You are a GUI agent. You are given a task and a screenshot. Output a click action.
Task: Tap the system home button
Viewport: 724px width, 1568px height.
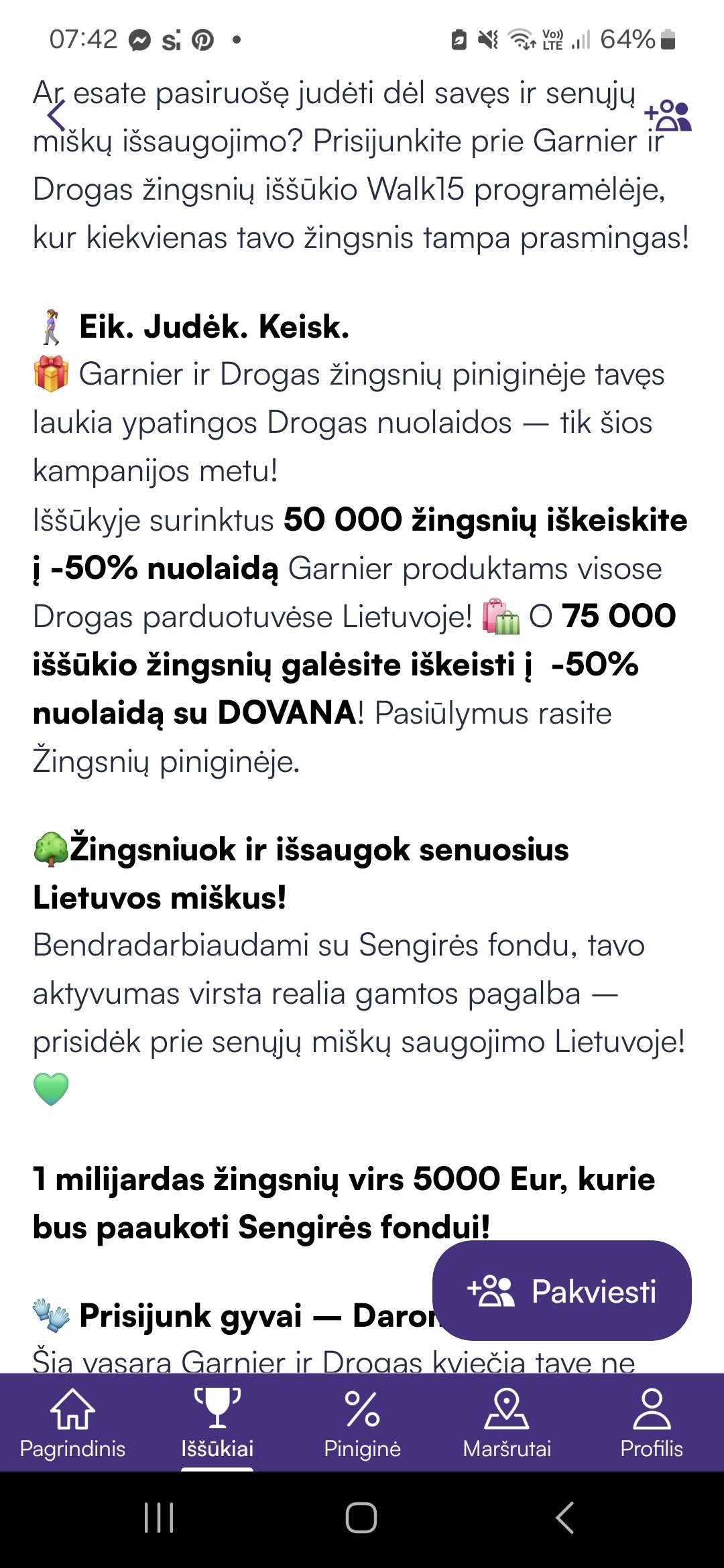tap(361, 1518)
